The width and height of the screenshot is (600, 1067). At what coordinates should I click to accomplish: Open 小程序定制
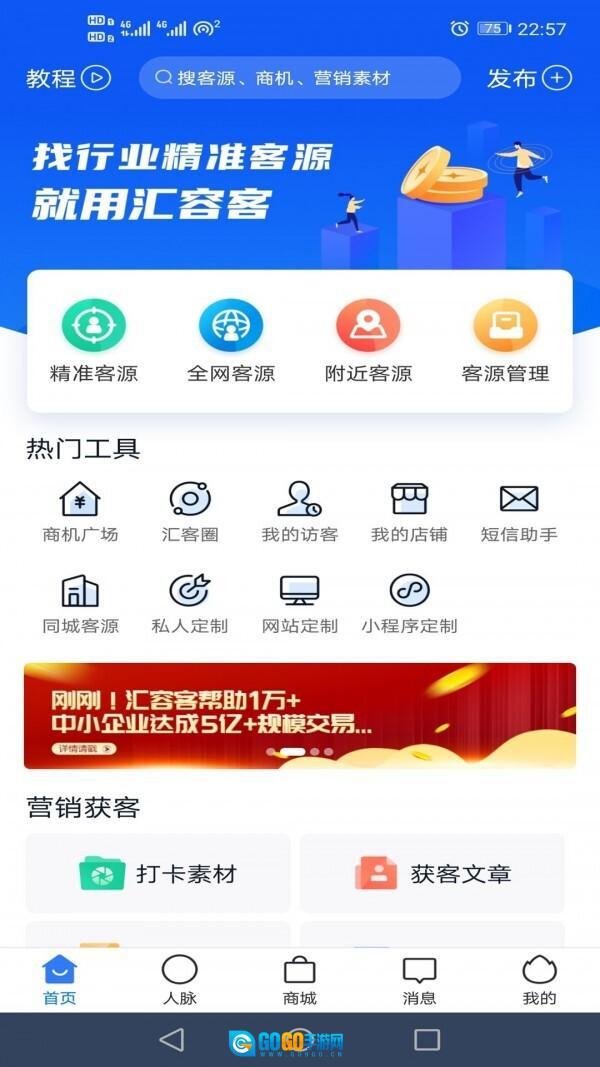tap(409, 603)
